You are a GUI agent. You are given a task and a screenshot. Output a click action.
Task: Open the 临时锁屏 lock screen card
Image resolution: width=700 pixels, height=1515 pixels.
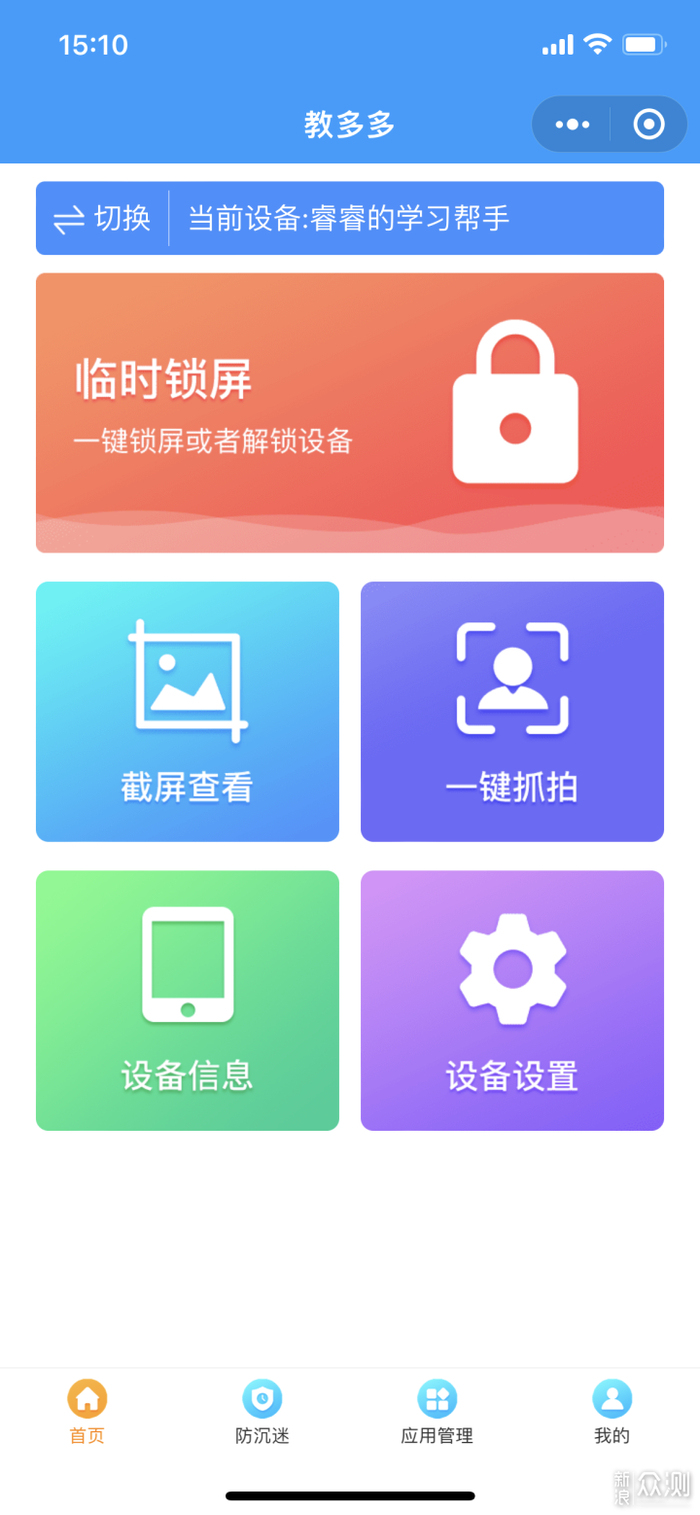pyautogui.click(x=350, y=412)
